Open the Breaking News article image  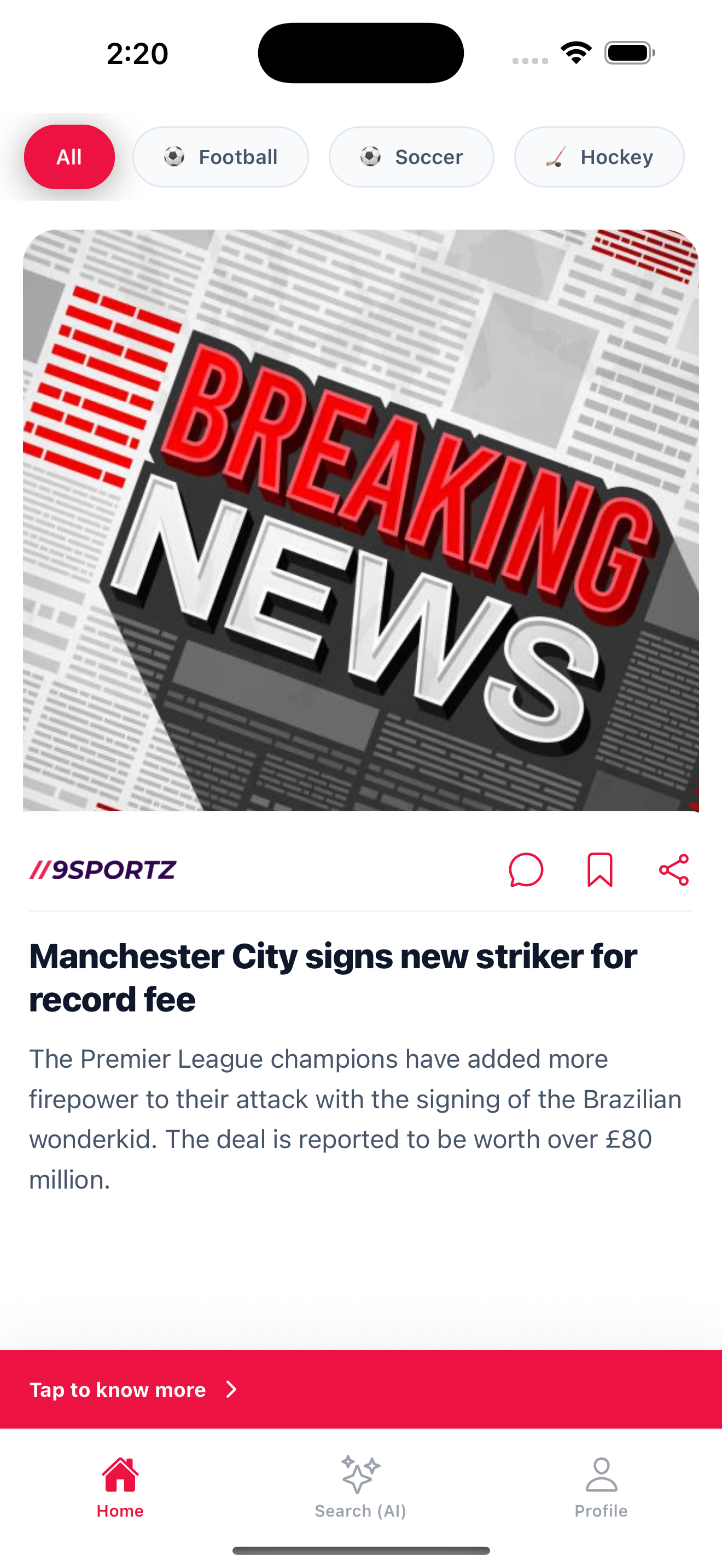pos(360,520)
